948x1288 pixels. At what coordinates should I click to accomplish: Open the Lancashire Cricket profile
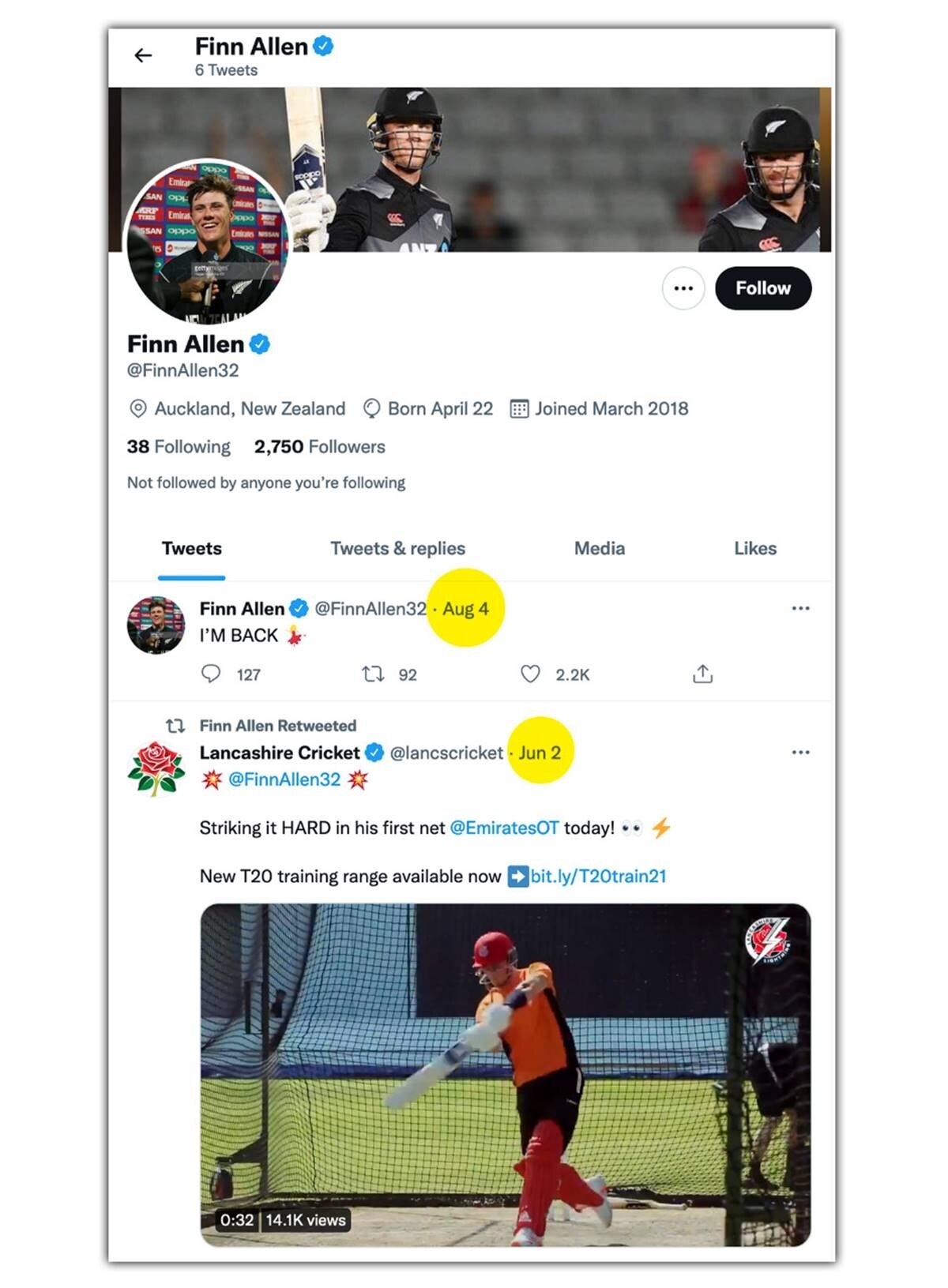(280, 753)
